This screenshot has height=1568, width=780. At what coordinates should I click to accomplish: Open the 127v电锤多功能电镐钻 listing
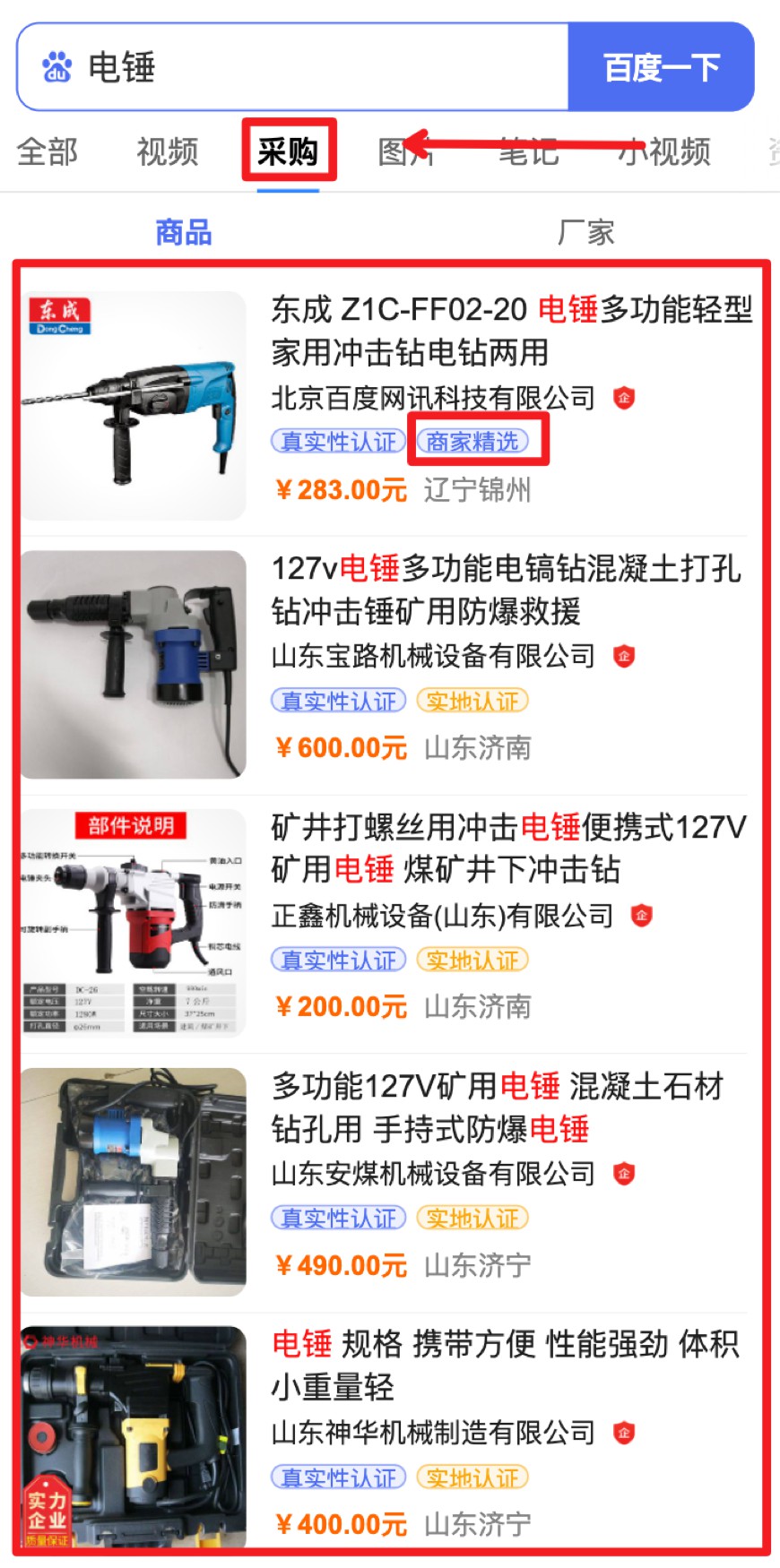click(507, 590)
